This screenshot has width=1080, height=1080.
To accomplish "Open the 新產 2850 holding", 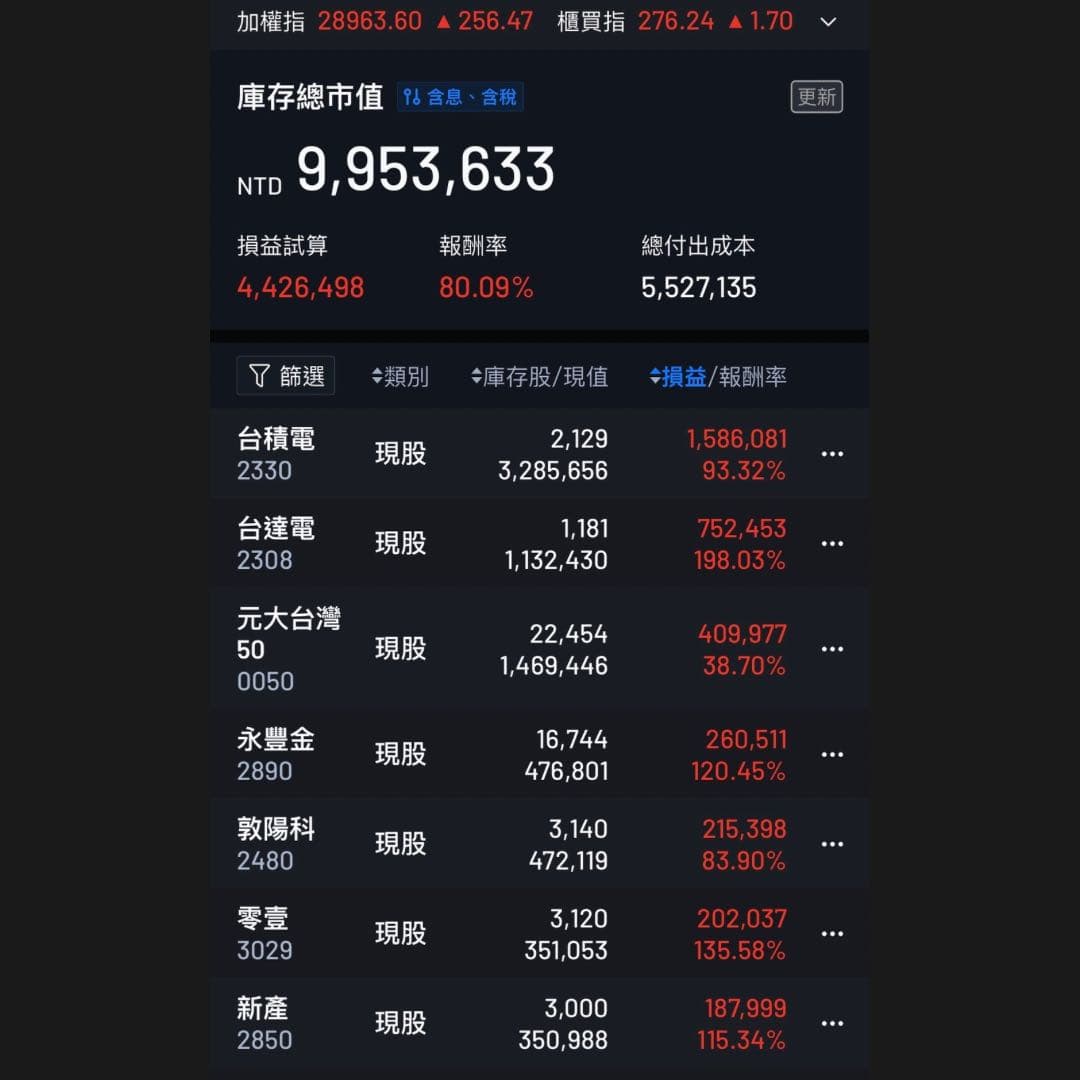I will pos(266,1023).
